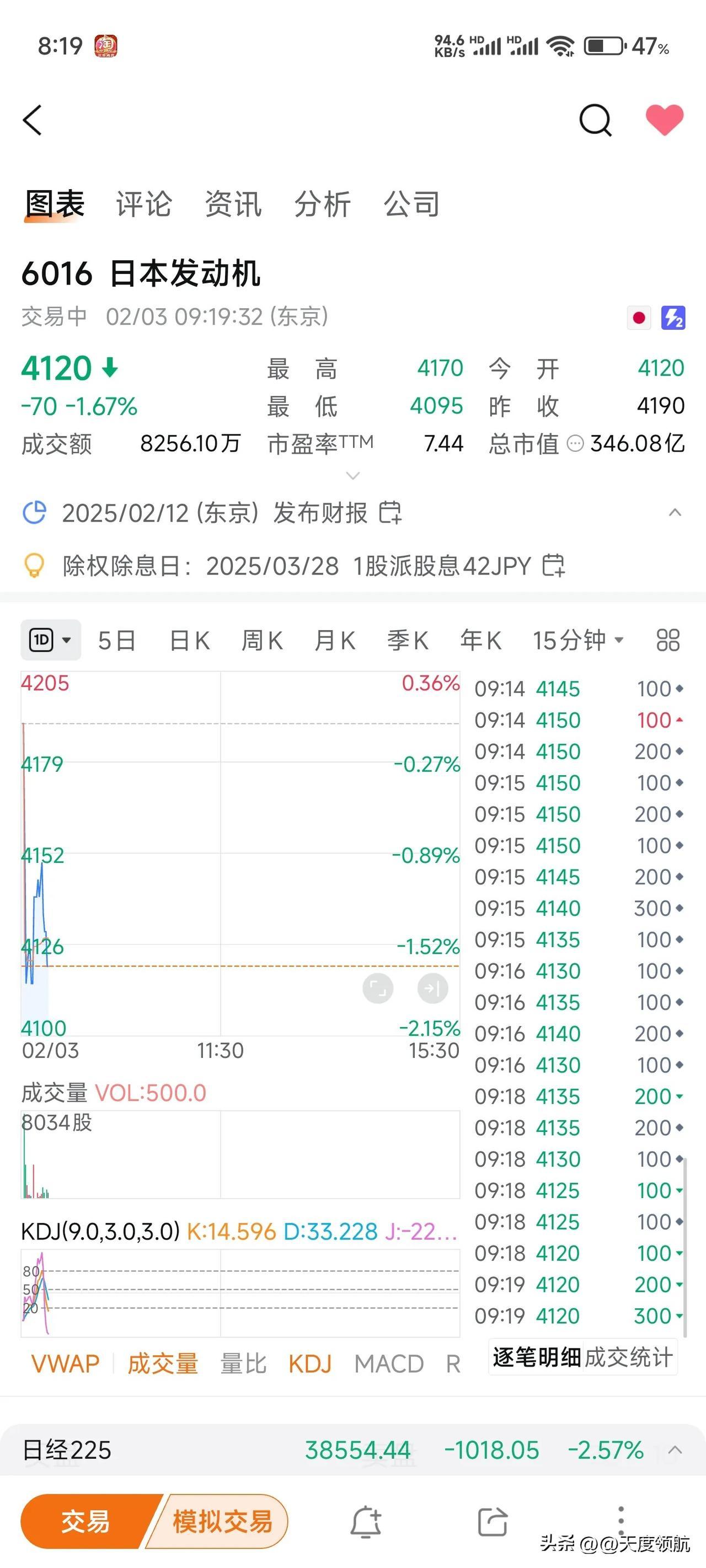This screenshot has height=1568, width=706.
Task: Open the chart layout grid icon
Action: coord(667,640)
